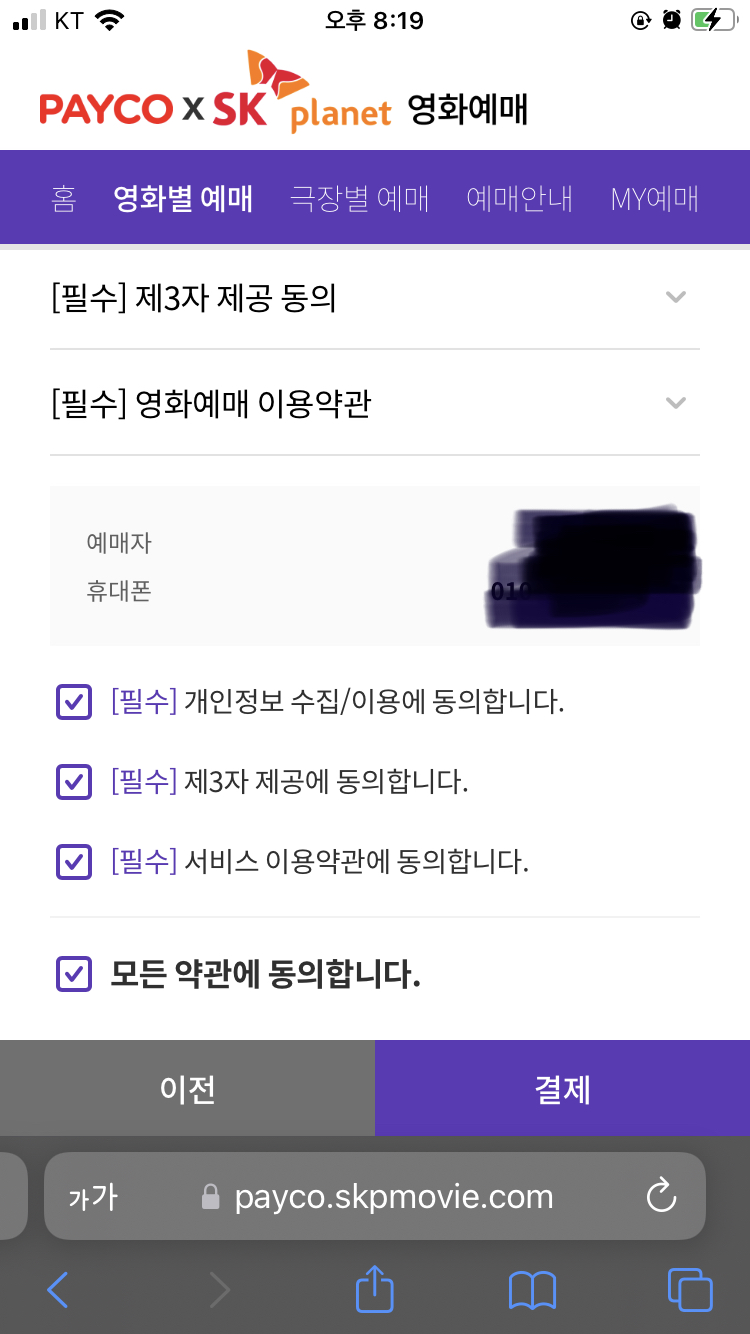Toggle the 제3자 제공 agreement checkbox
Image resolution: width=750 pixels, height=1334 pixels.
73,782
